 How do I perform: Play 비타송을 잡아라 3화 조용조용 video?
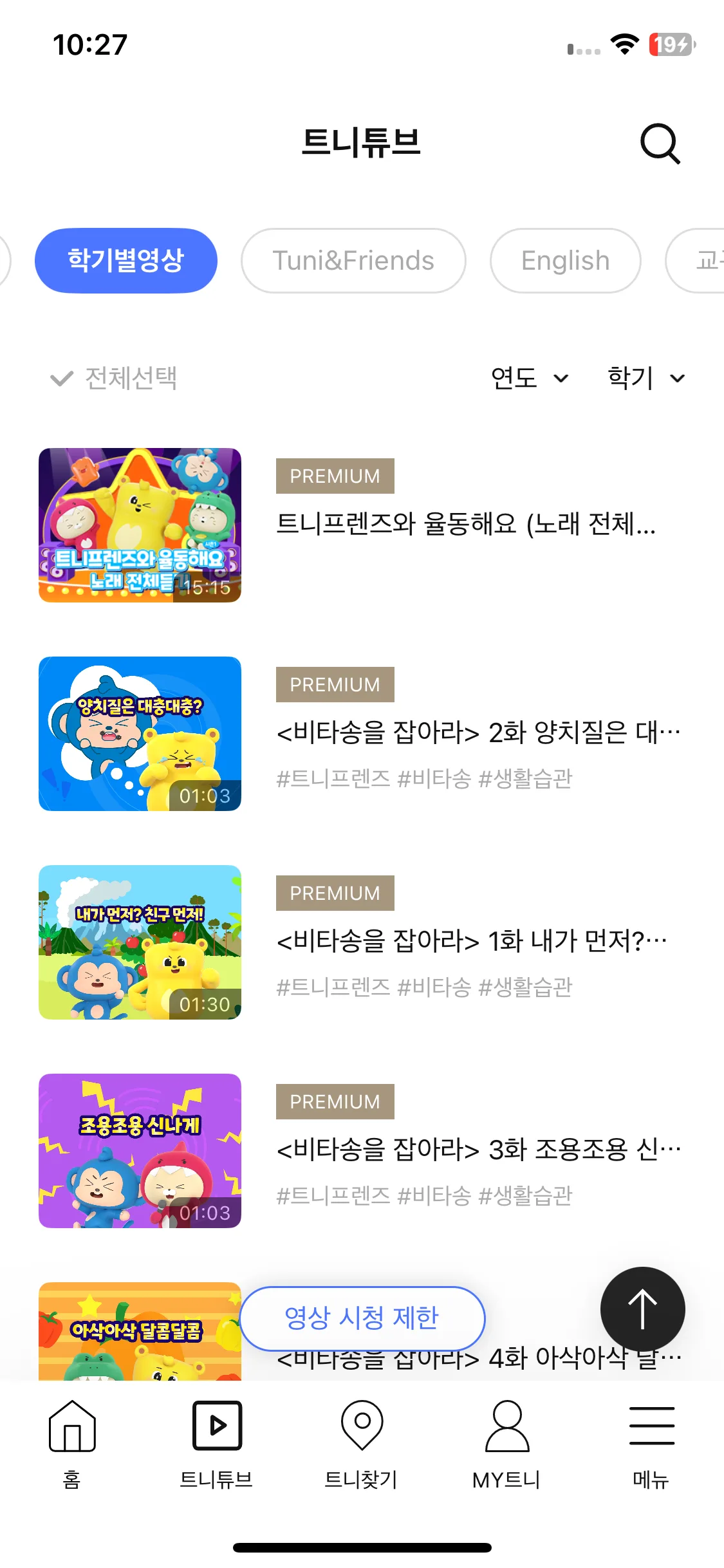pyautogui.click(x=140, y=1151)
